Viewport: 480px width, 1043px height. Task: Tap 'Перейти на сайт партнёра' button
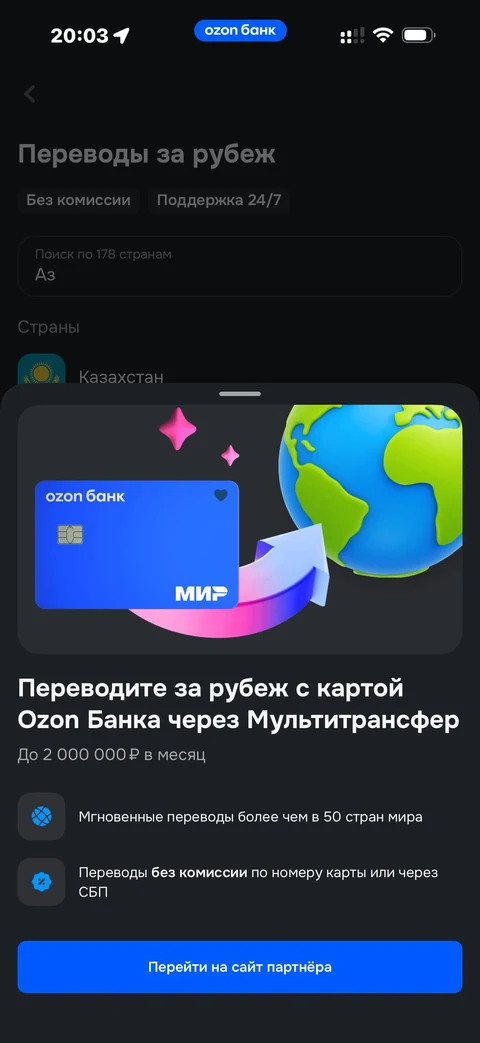tap(239, 967)
